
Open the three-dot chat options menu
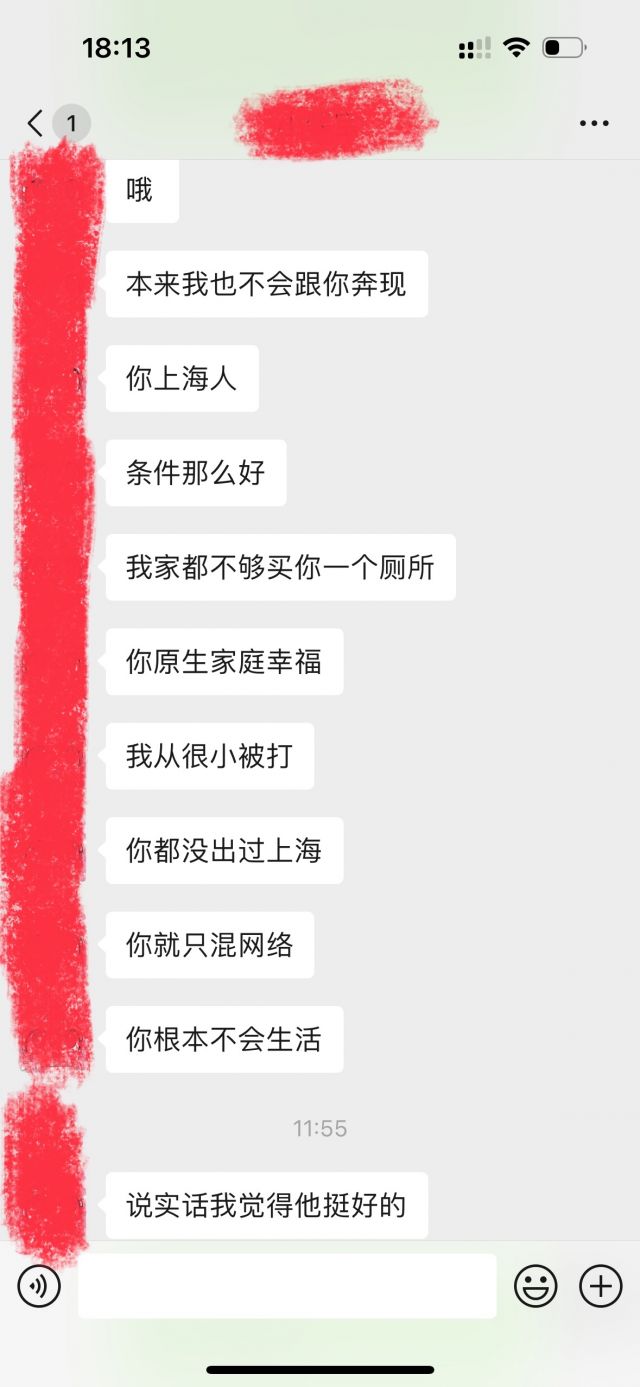coord(594,124)
